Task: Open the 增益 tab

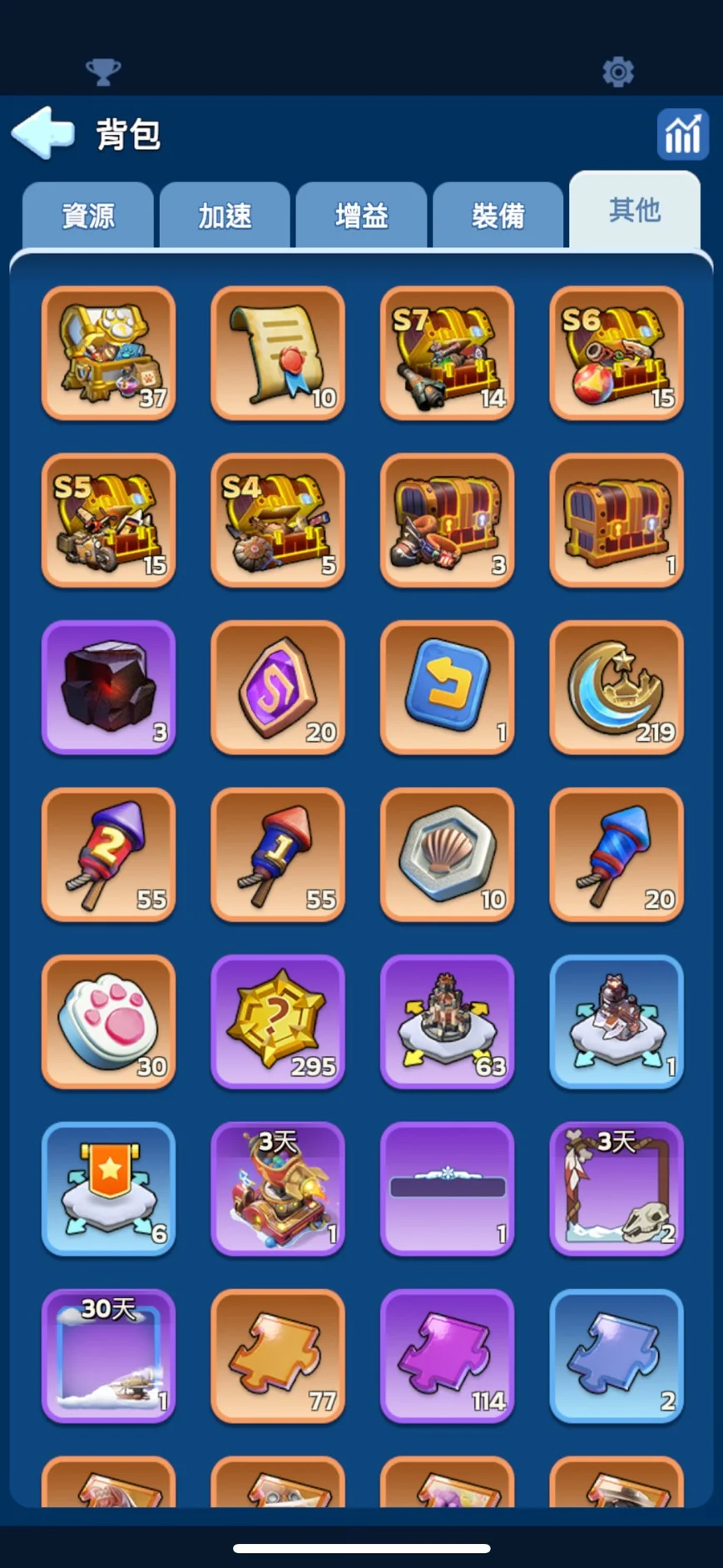Action: point(361,216)
